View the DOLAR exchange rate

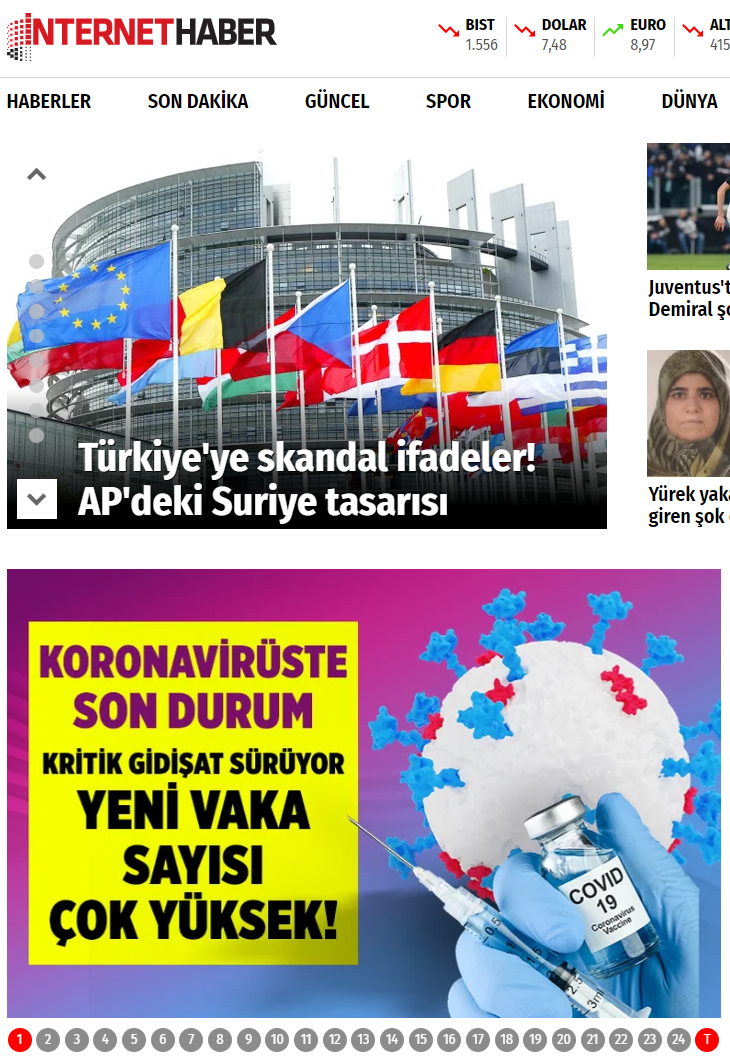point(553,34)
